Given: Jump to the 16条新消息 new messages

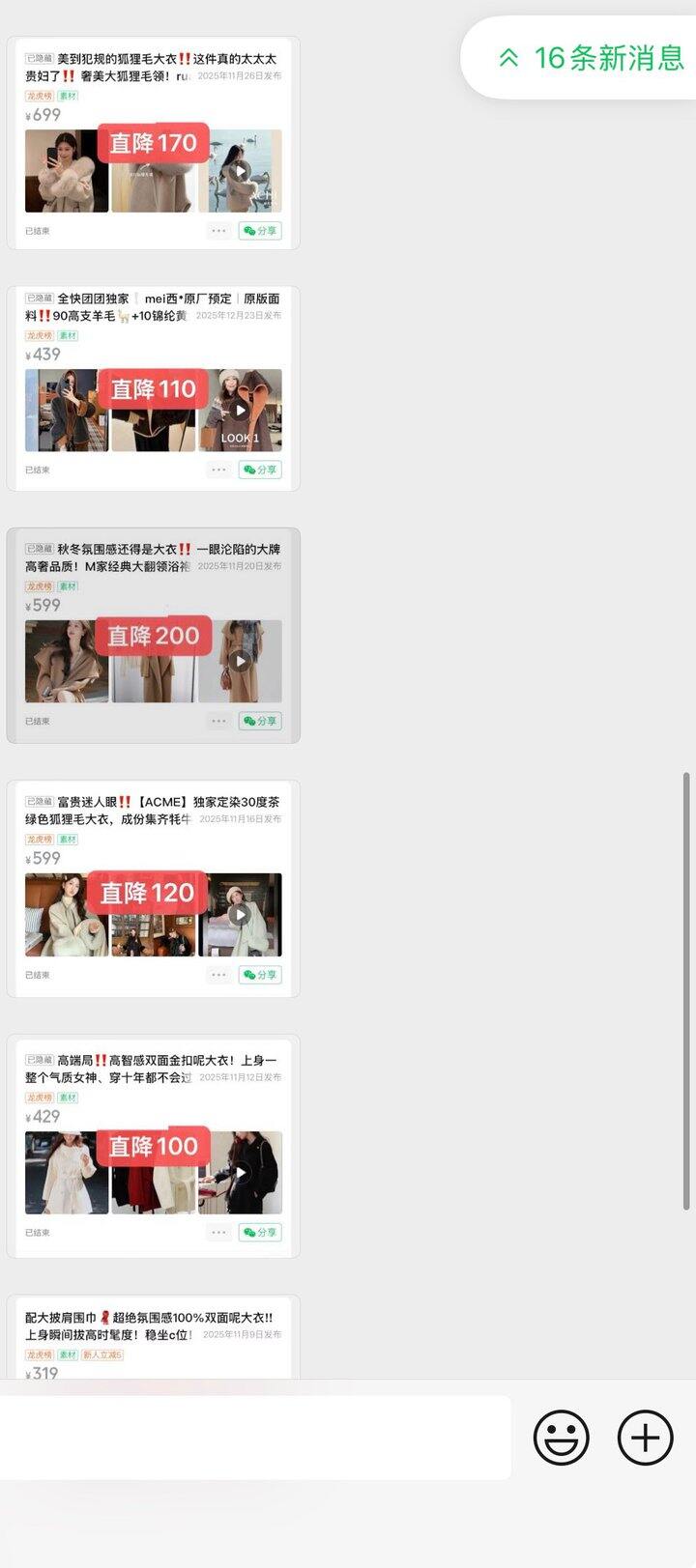Looking at the screenshot, I should coord(590,58).
